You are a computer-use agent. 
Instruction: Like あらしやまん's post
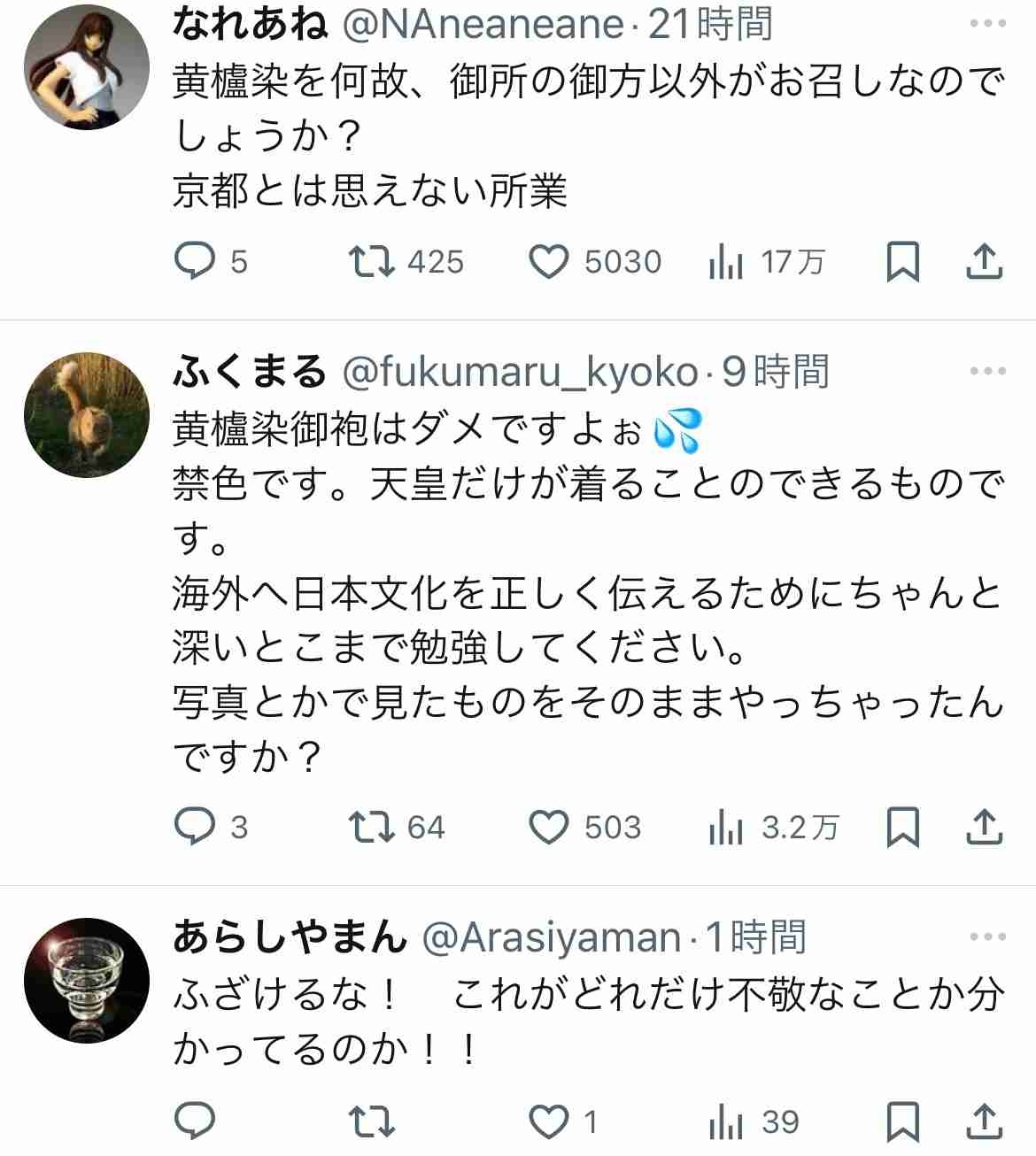tap(549, 1122)
